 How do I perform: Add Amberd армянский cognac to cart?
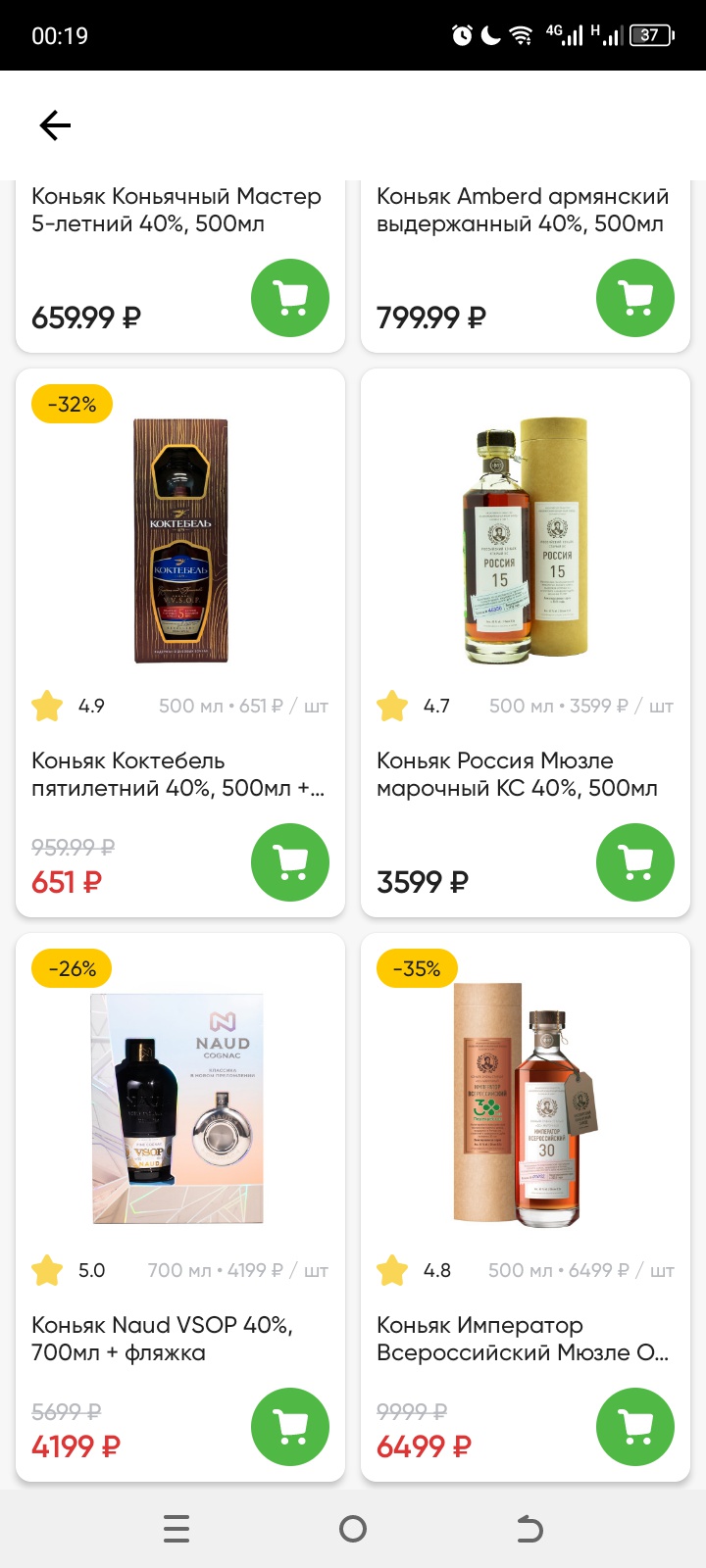635,298
